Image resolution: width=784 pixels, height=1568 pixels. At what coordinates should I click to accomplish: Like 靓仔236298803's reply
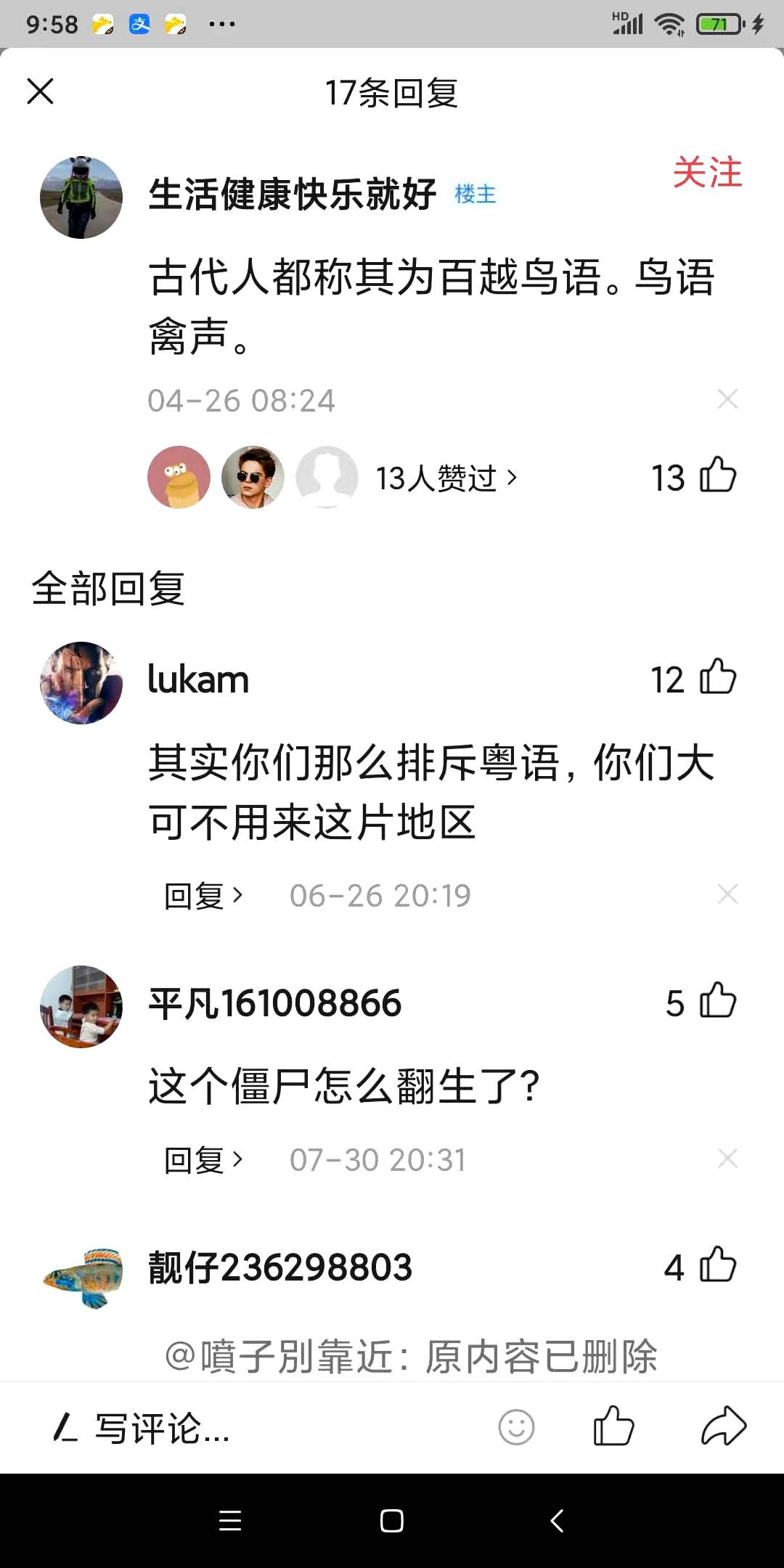(x=717, y=1266)
